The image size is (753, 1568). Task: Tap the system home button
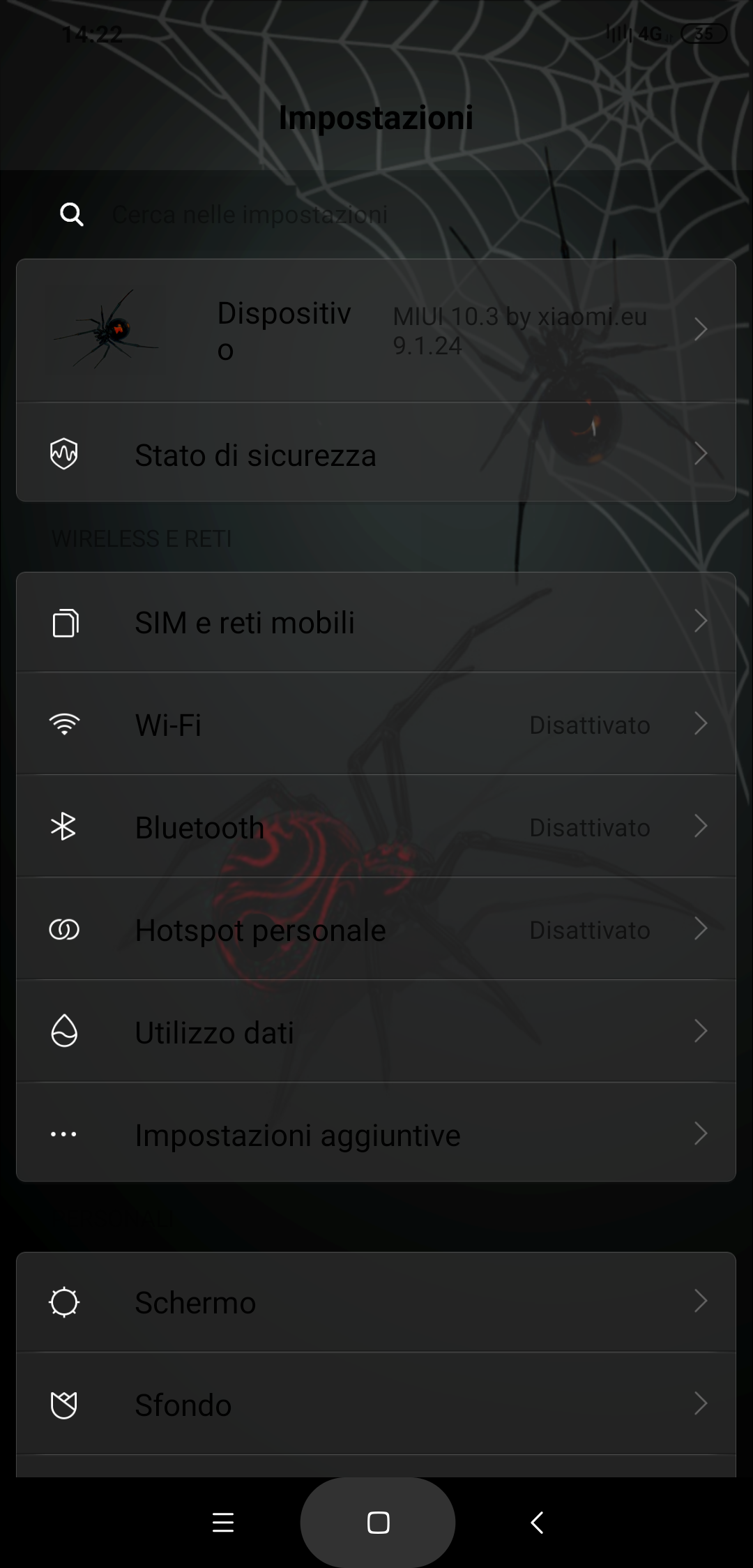(x=378, y=1523)
